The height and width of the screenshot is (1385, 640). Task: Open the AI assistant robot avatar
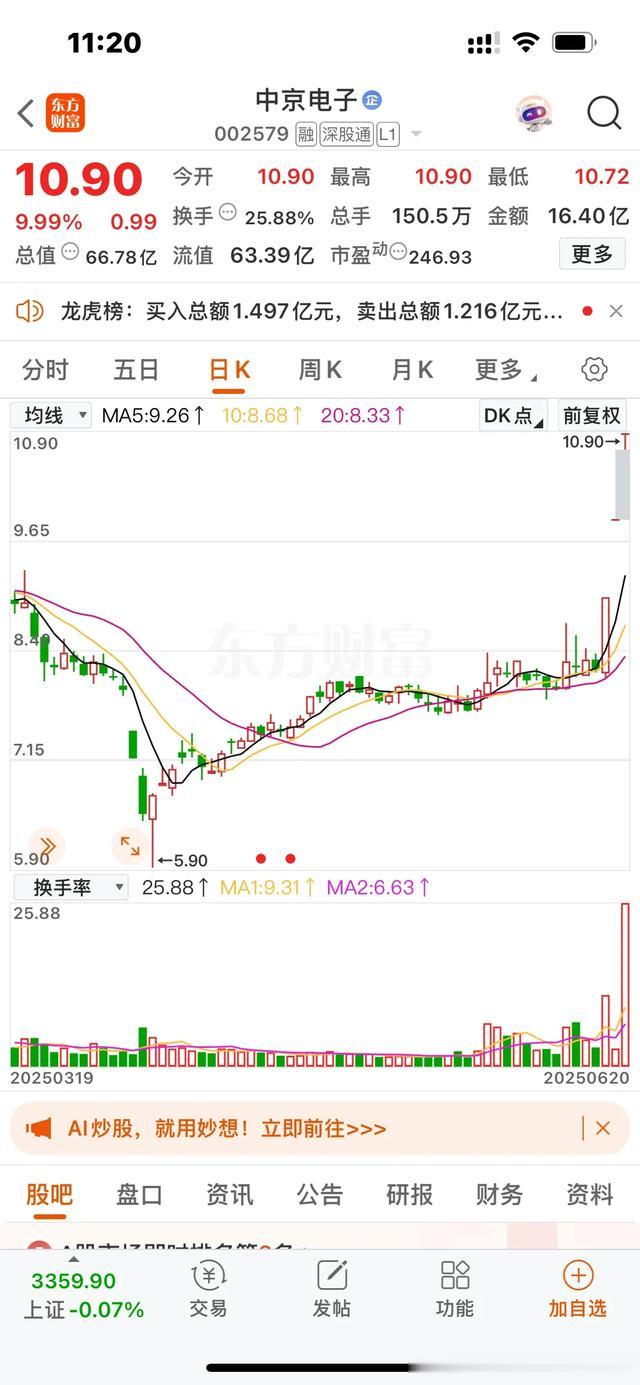click(x=534, y=114)
